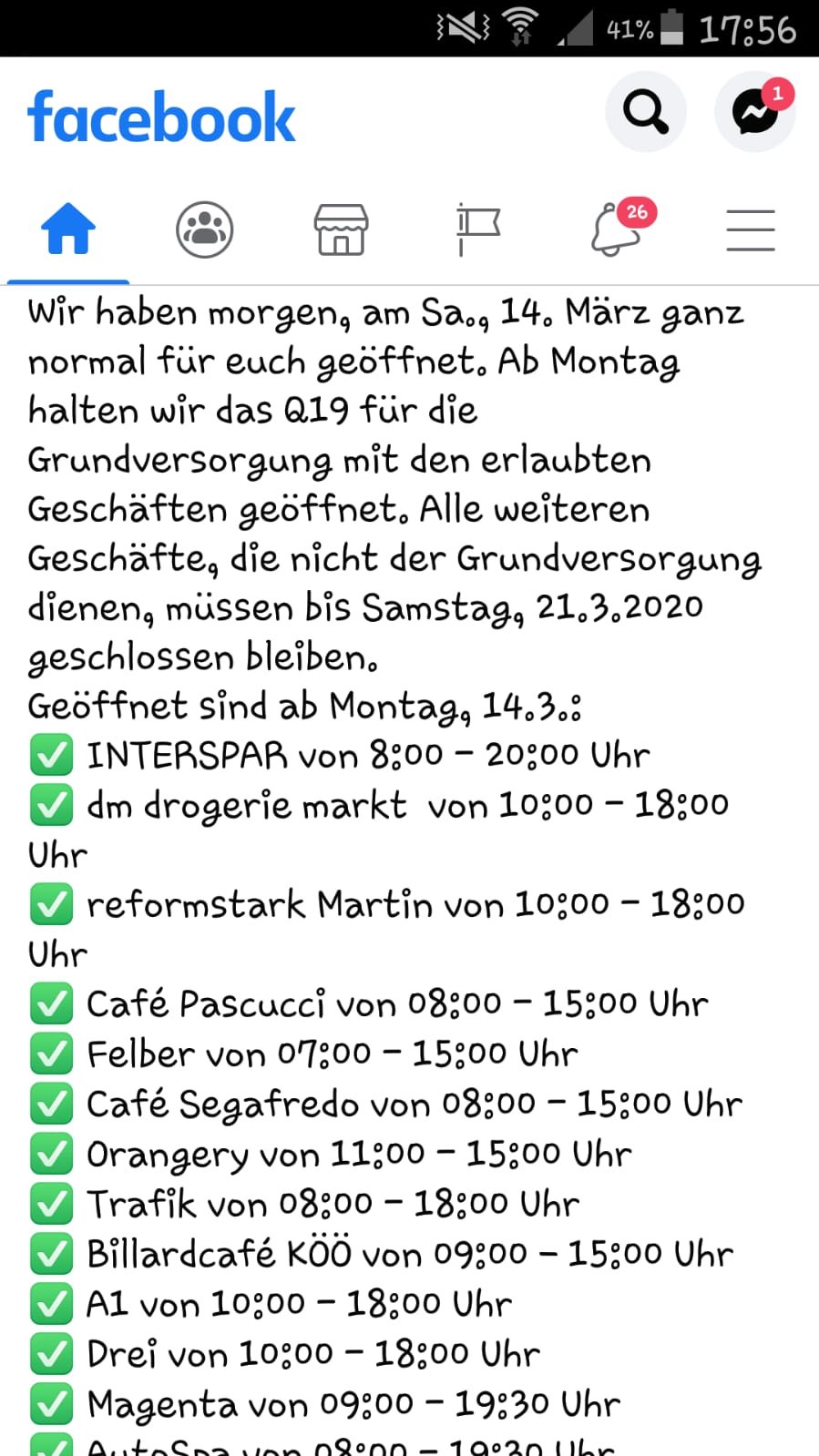The height and width of the screenshot is (1456, 819).
Task: Switch to the Pages flag tab
Action: (x=478, y=229)
